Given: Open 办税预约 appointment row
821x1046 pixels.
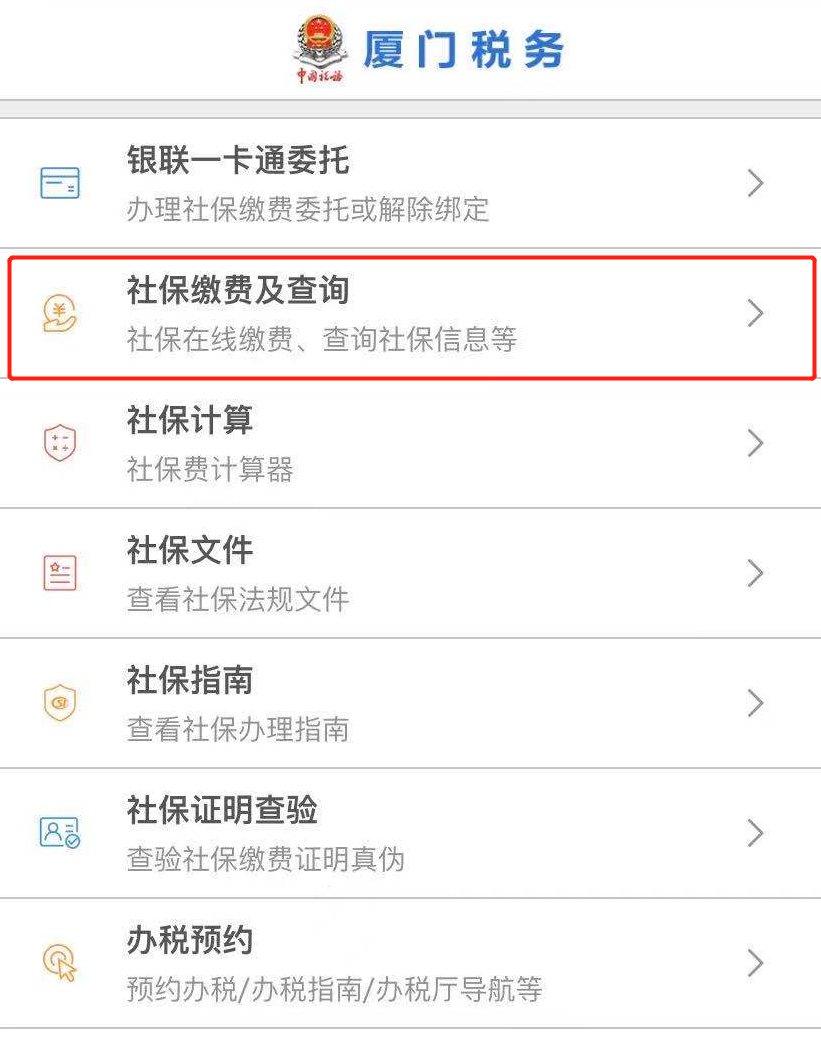Looking at the screenshot, I should [x=410, y=963].
